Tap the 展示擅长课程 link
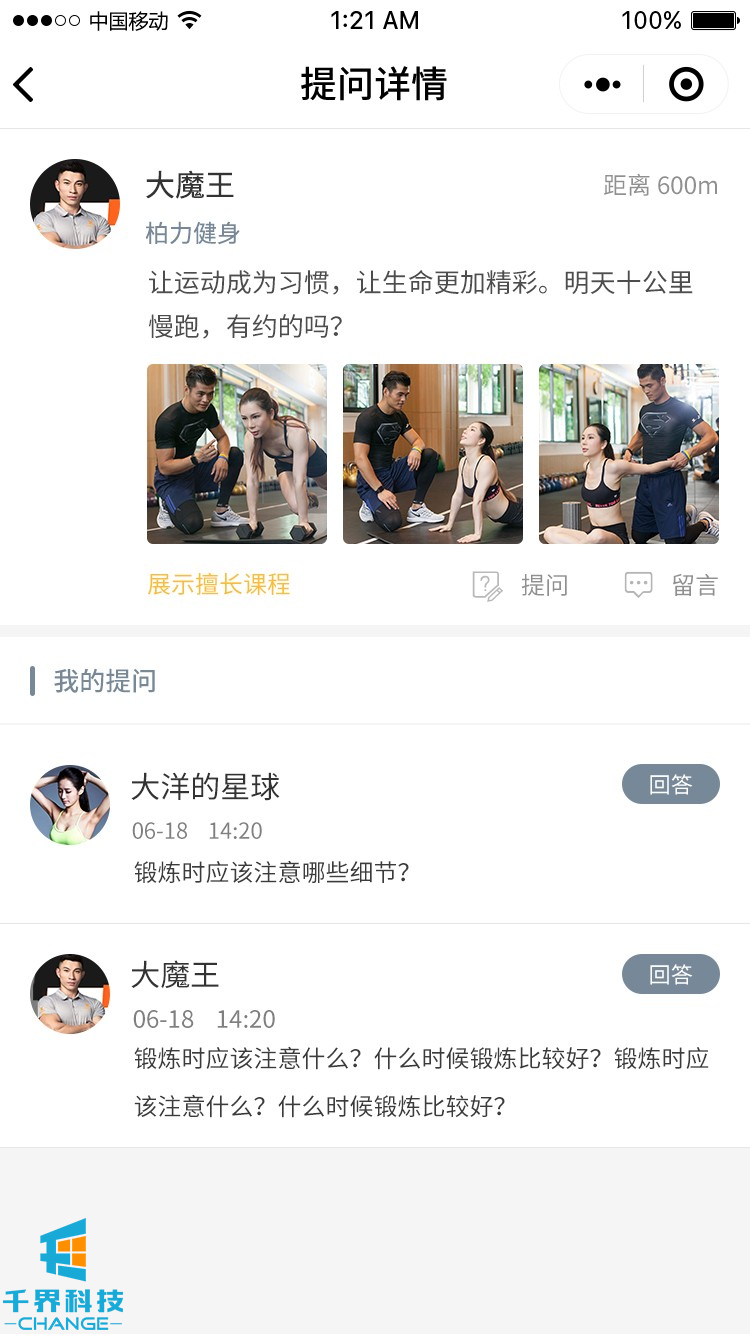 pyautogui.click(x=219, y=584)
